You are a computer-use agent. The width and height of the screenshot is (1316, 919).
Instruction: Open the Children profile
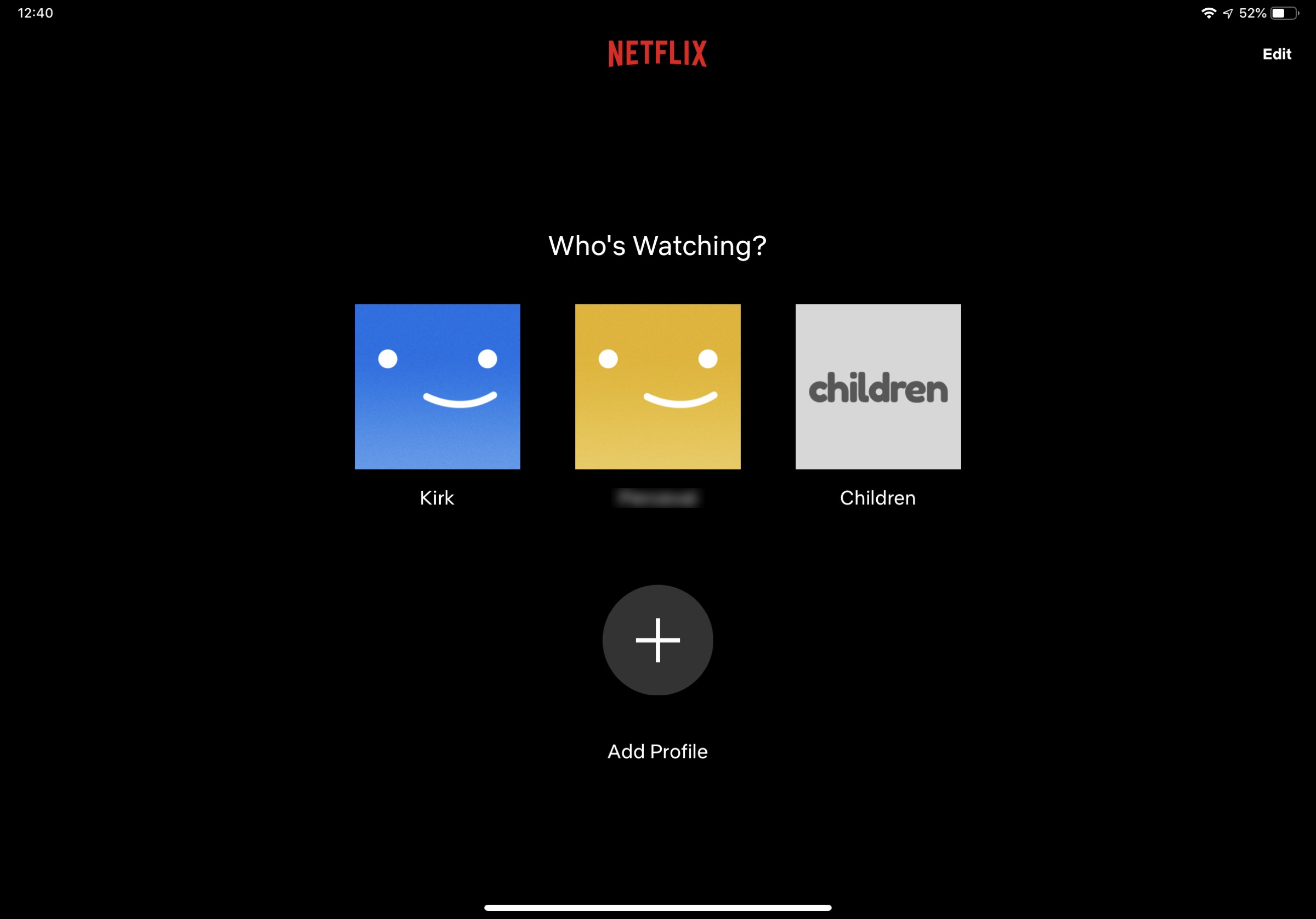(x=877, y=387)
